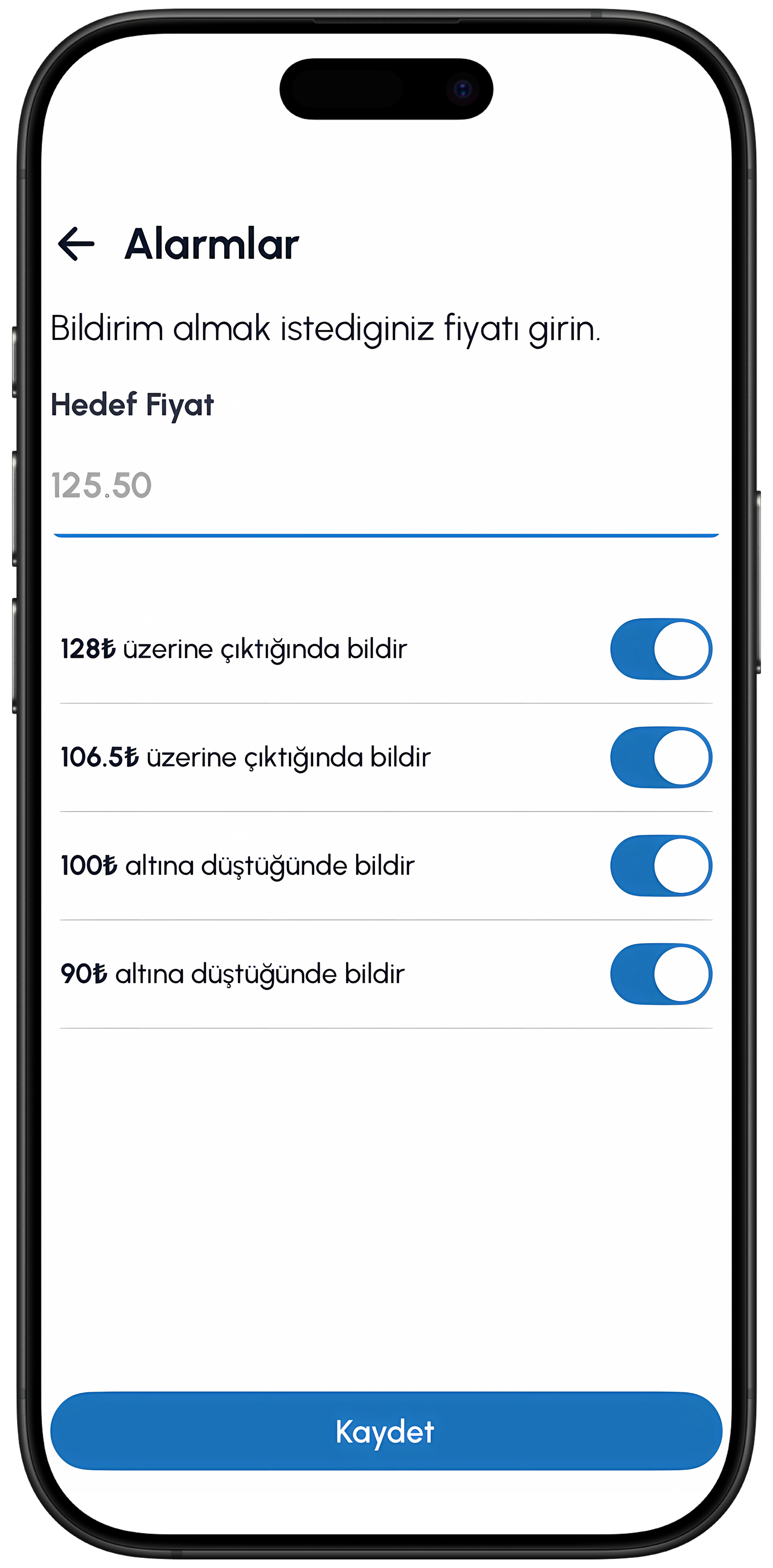Screen dimensions: 773x1568
Task: Tap the instruction text about entering a price
Action: (x=326, y=327)
